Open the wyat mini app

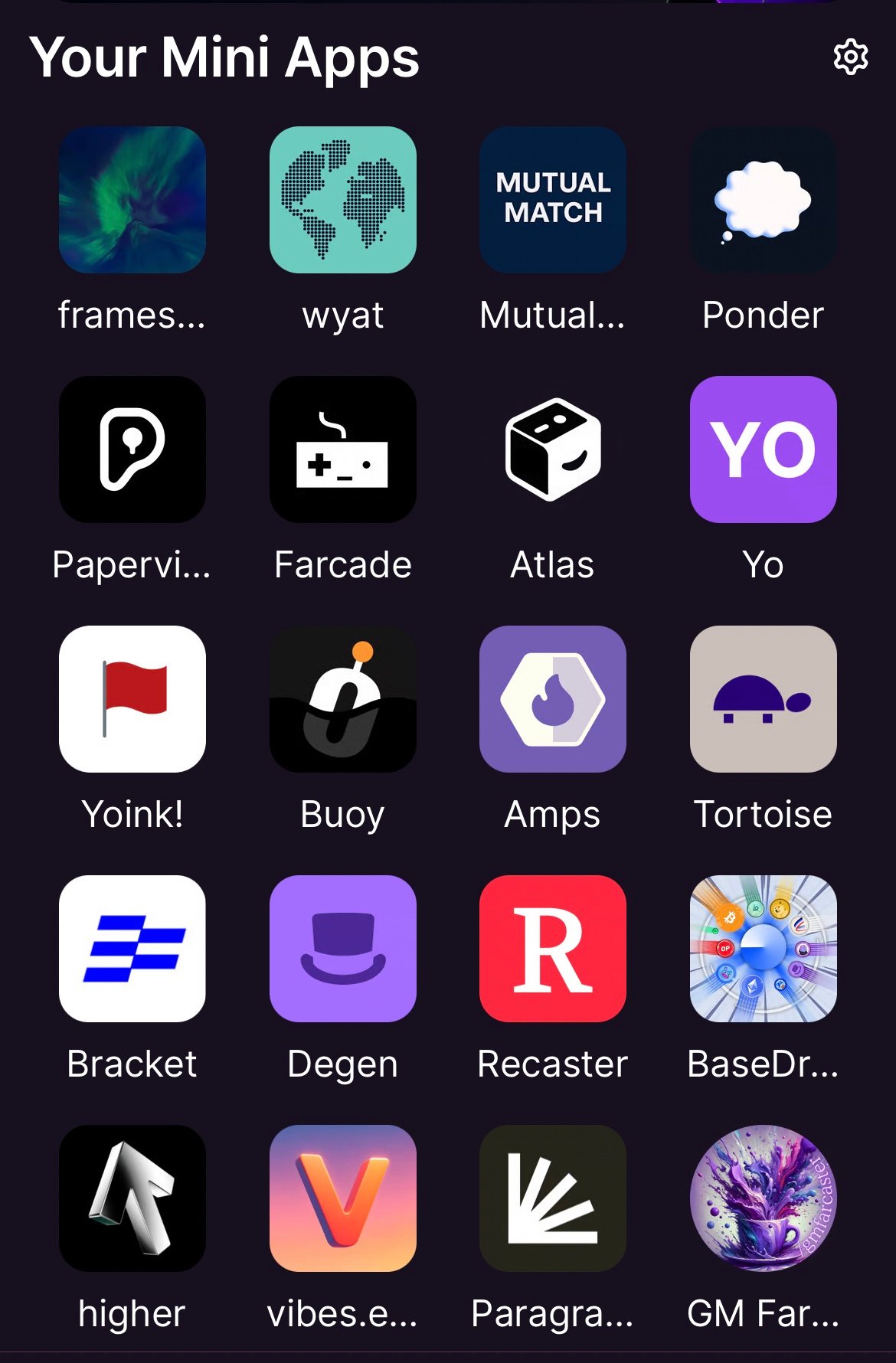click(x=342, y=200)
